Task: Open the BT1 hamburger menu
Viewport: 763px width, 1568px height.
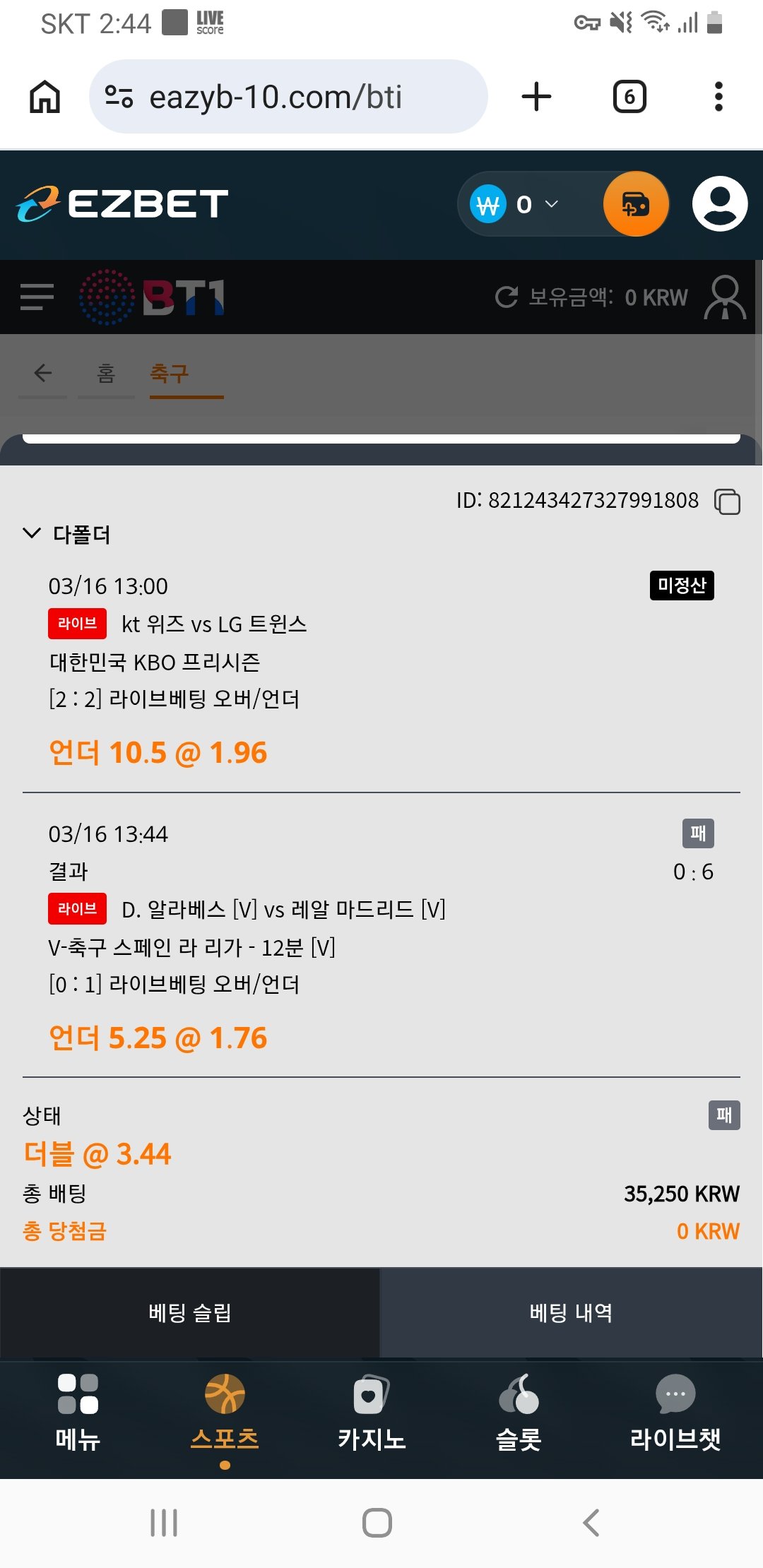Action: coord(37,297)
